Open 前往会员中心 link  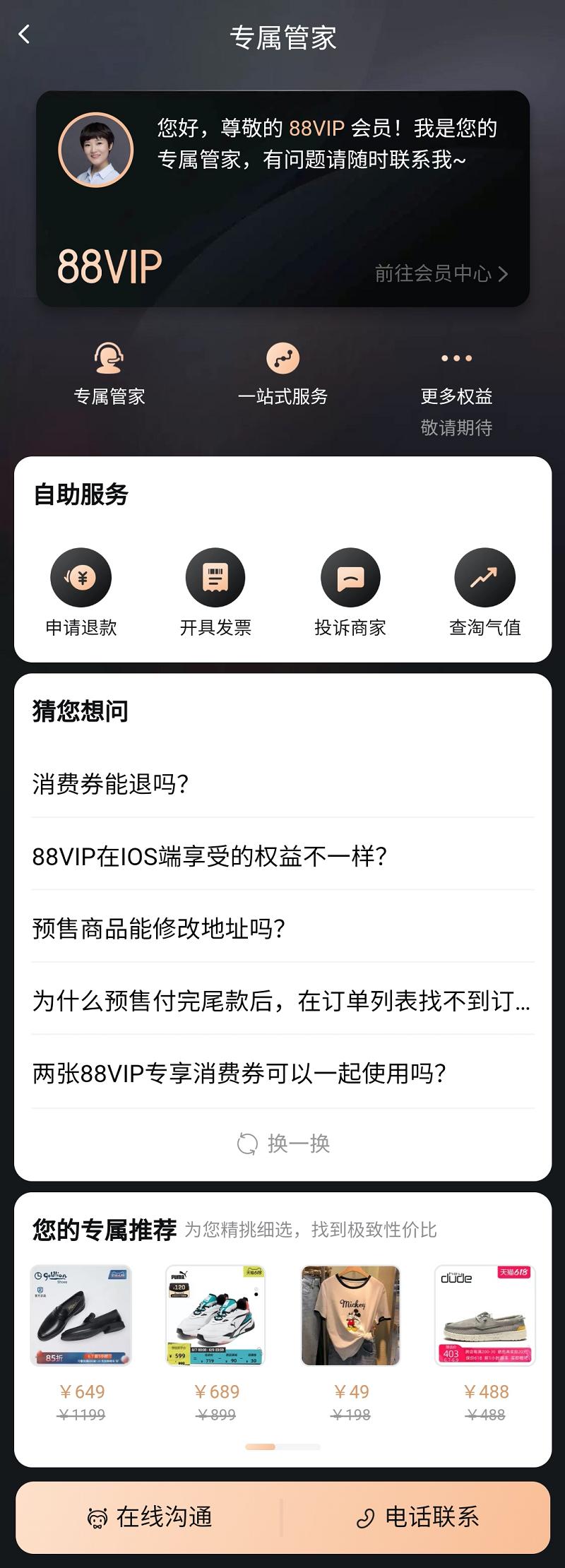click(x=441, y=274)
